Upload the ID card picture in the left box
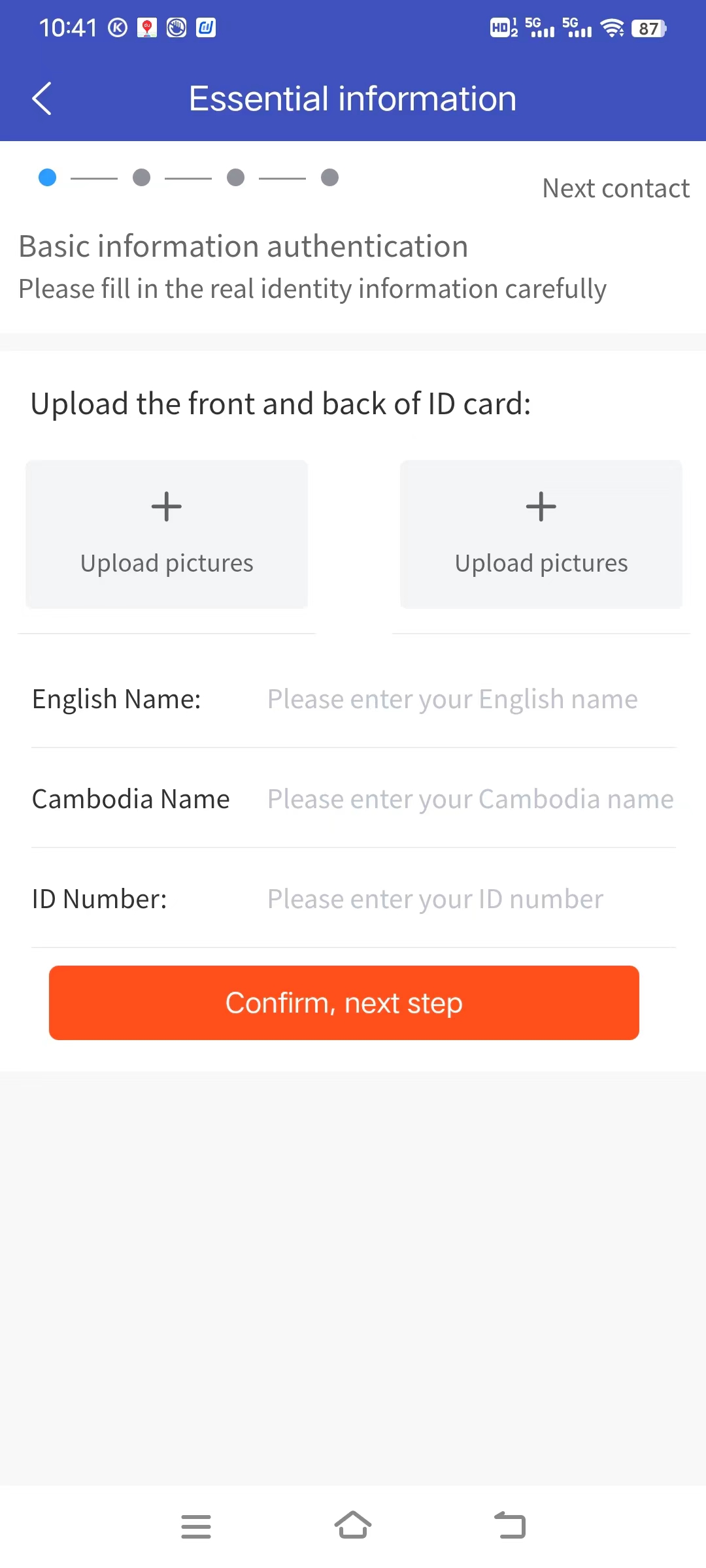 (167, 534)
